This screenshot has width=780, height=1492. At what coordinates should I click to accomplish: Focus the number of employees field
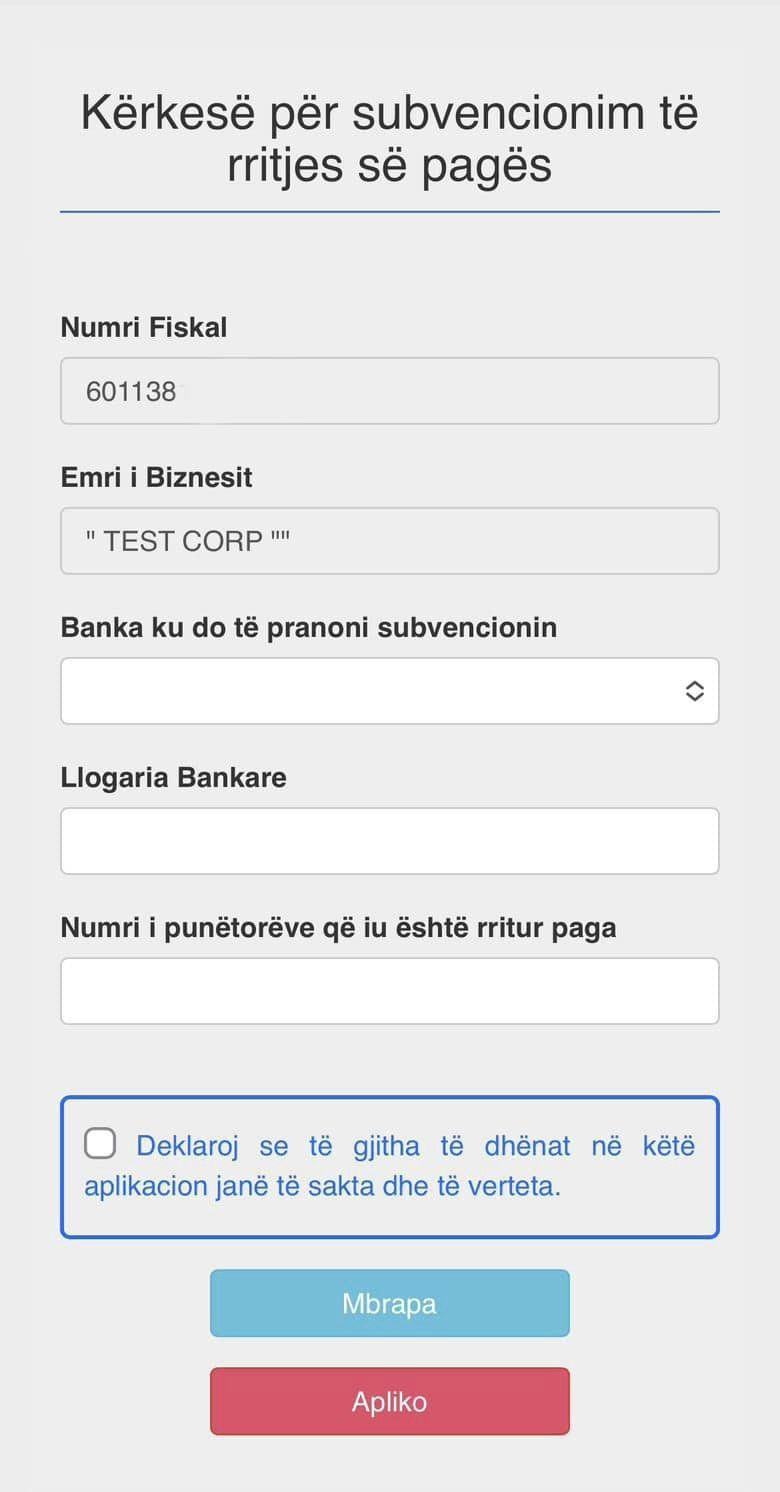389,991
